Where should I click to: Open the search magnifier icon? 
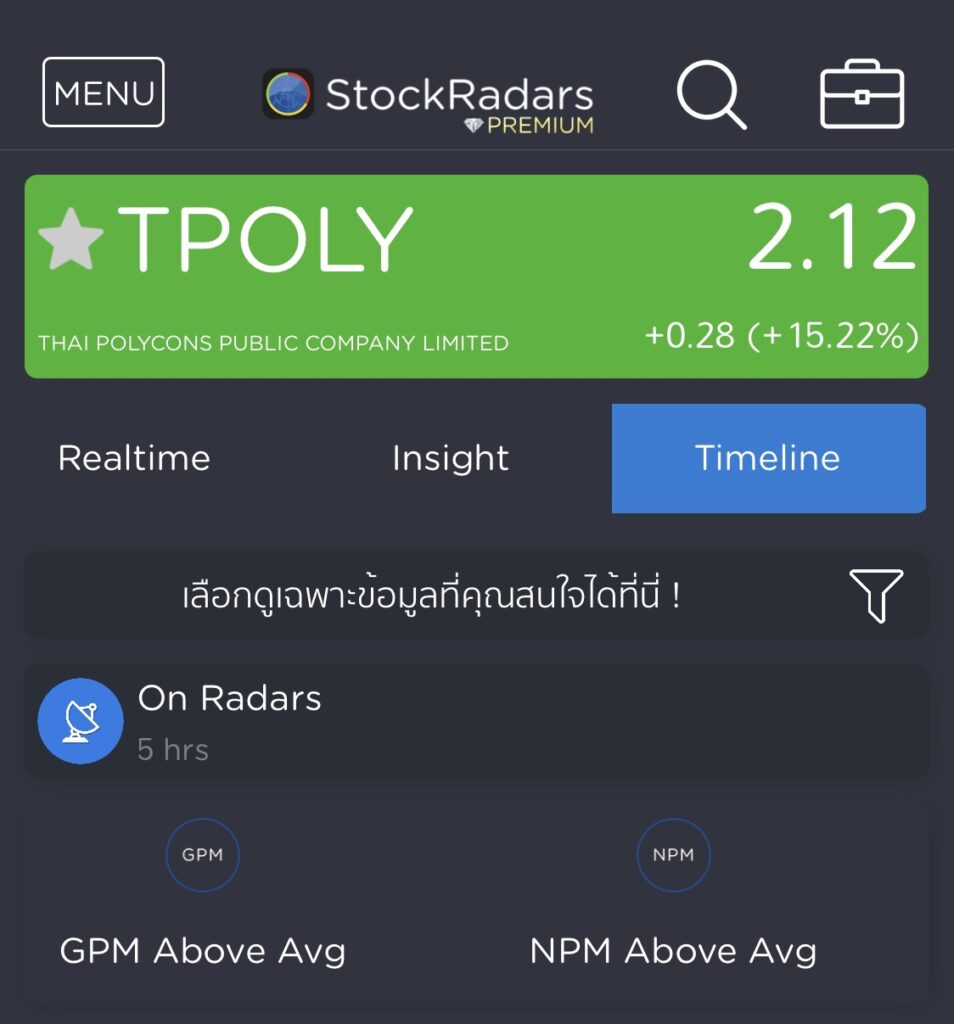(711, 94)
